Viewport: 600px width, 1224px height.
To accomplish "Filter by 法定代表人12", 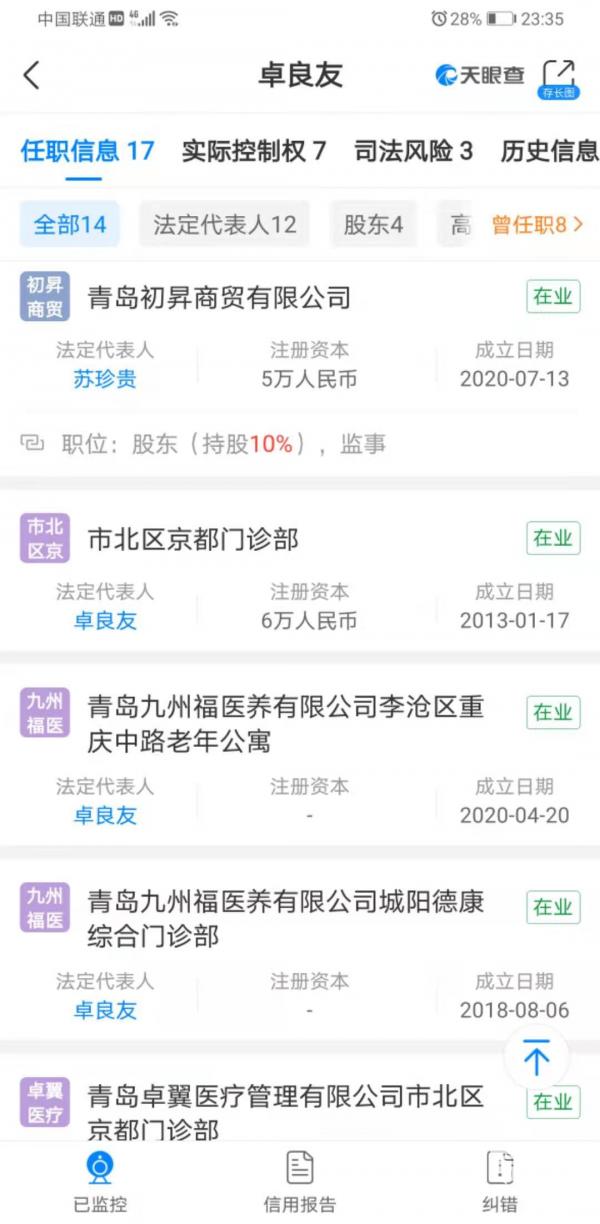I will click(225, 225).
